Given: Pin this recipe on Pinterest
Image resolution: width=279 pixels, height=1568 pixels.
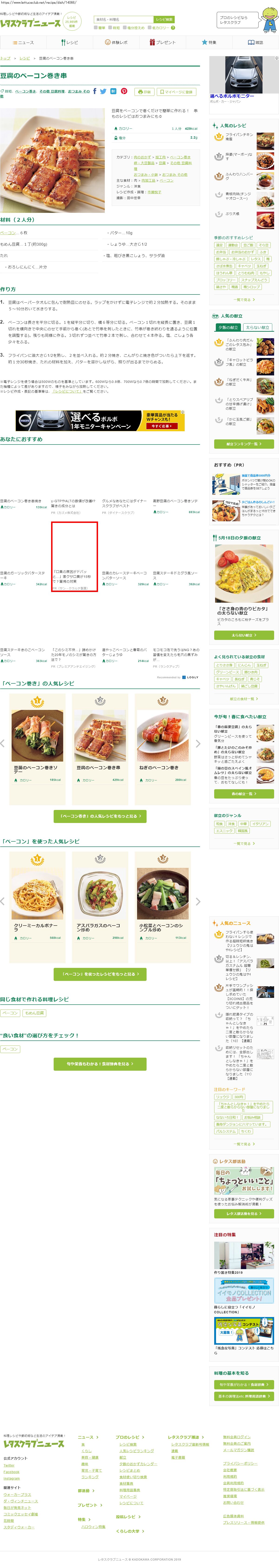Looking at the screenshot, I should point(124,91).
